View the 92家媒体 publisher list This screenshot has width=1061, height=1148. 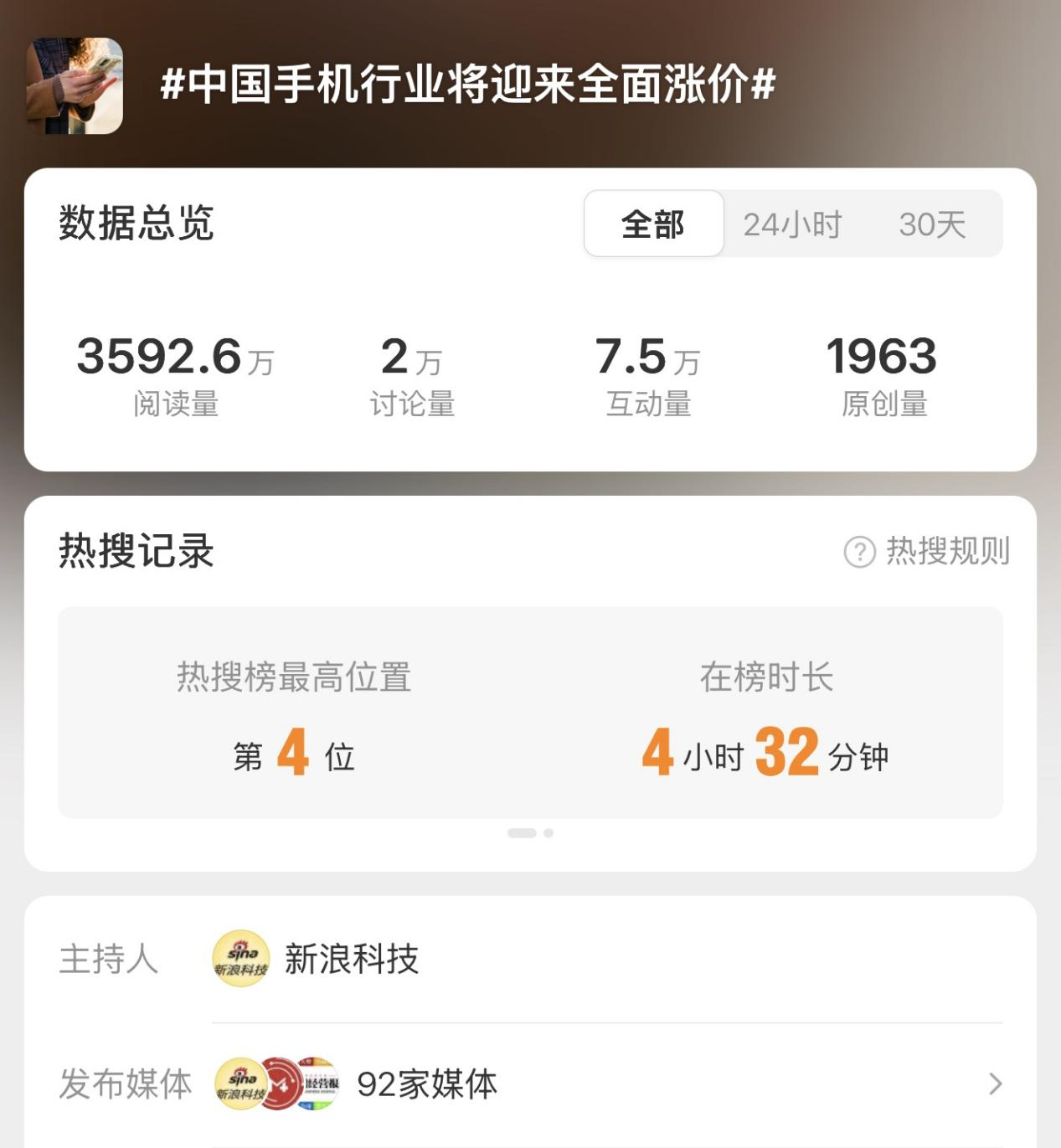(426, 1084)
